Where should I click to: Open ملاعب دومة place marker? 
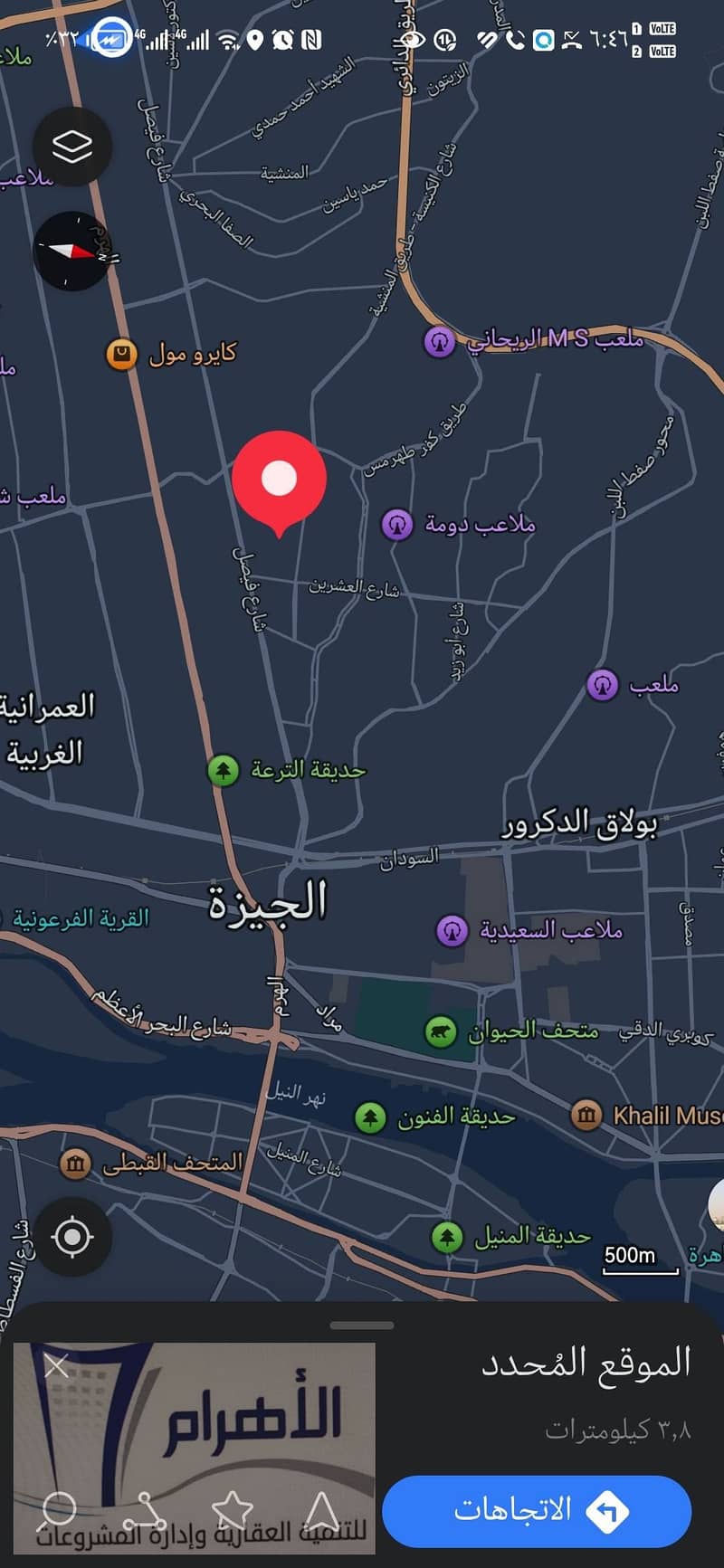coord(397,524)
